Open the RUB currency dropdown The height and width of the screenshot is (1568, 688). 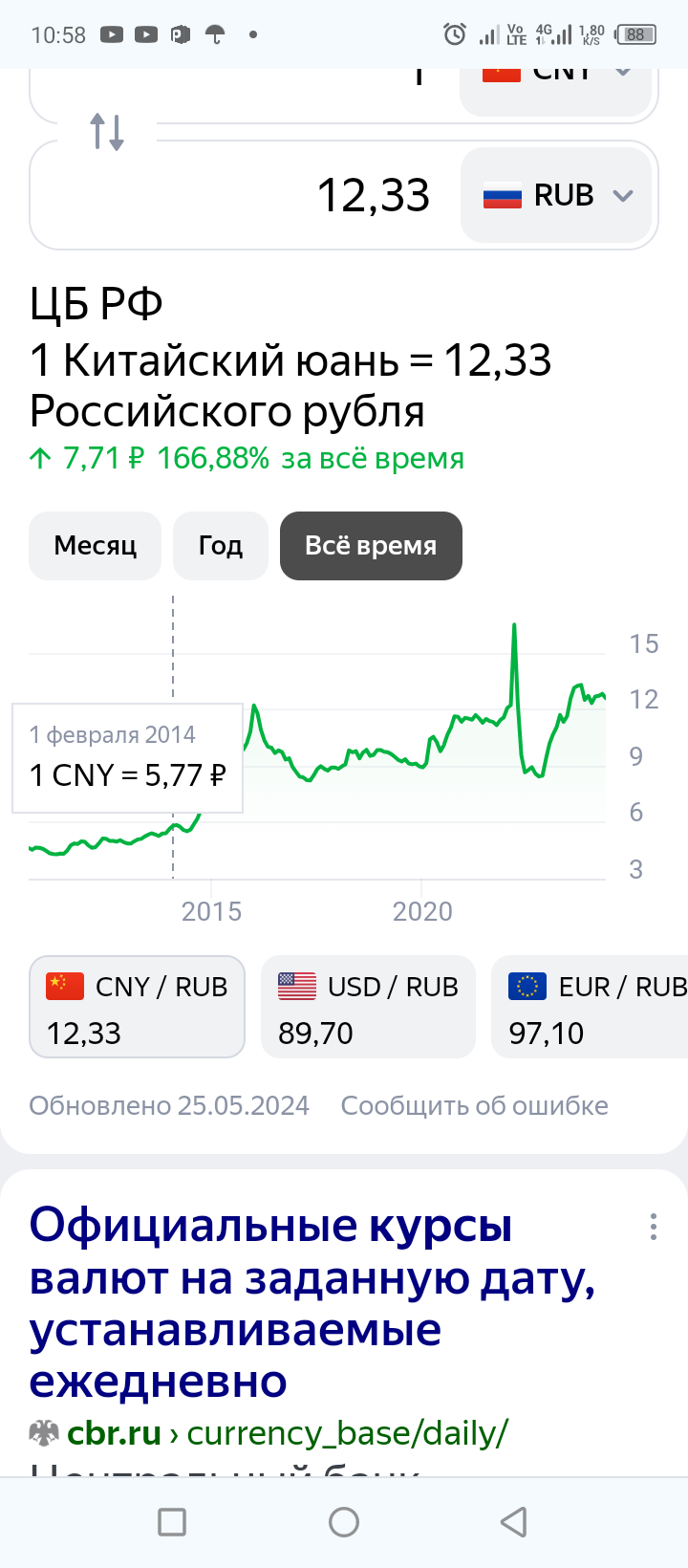556,195
